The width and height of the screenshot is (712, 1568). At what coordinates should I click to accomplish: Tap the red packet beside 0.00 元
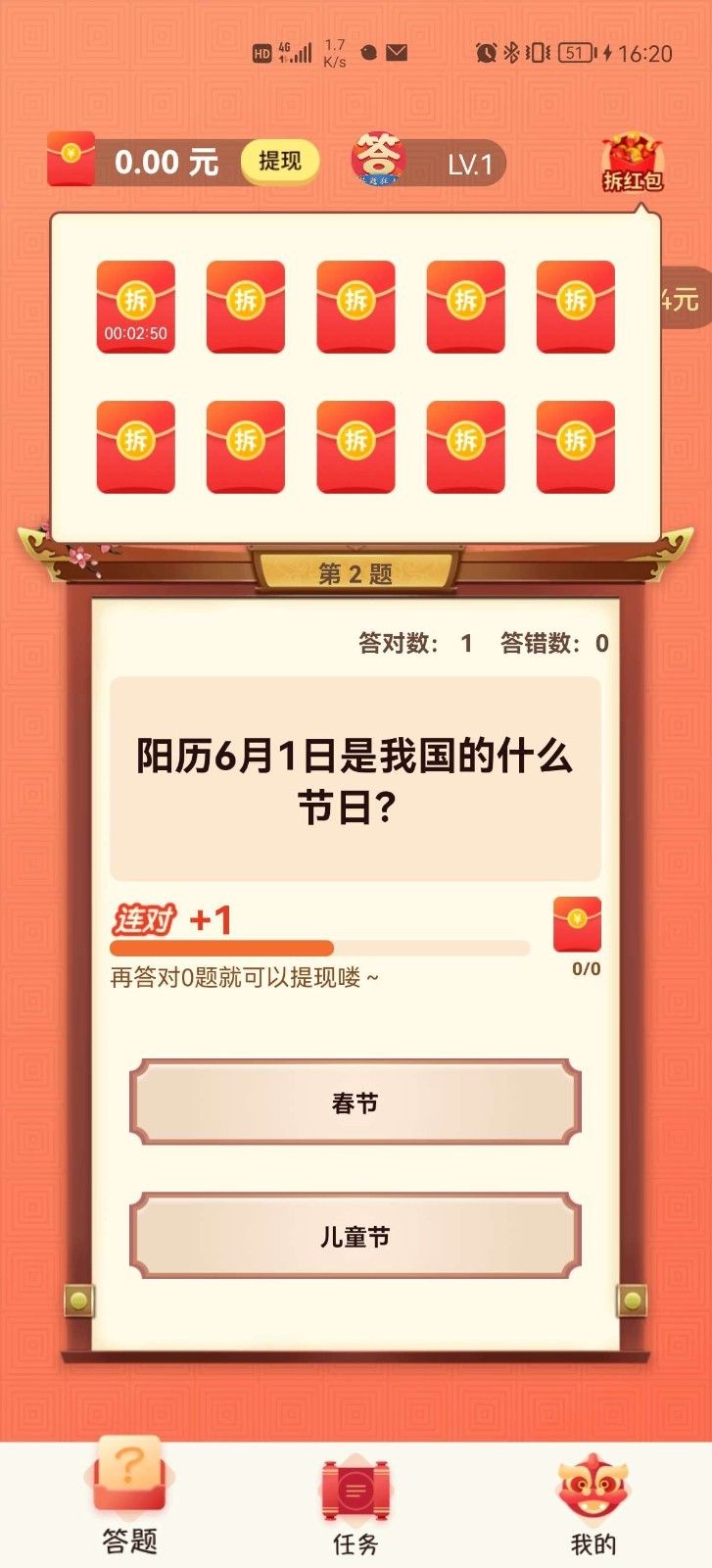point(71,160)
